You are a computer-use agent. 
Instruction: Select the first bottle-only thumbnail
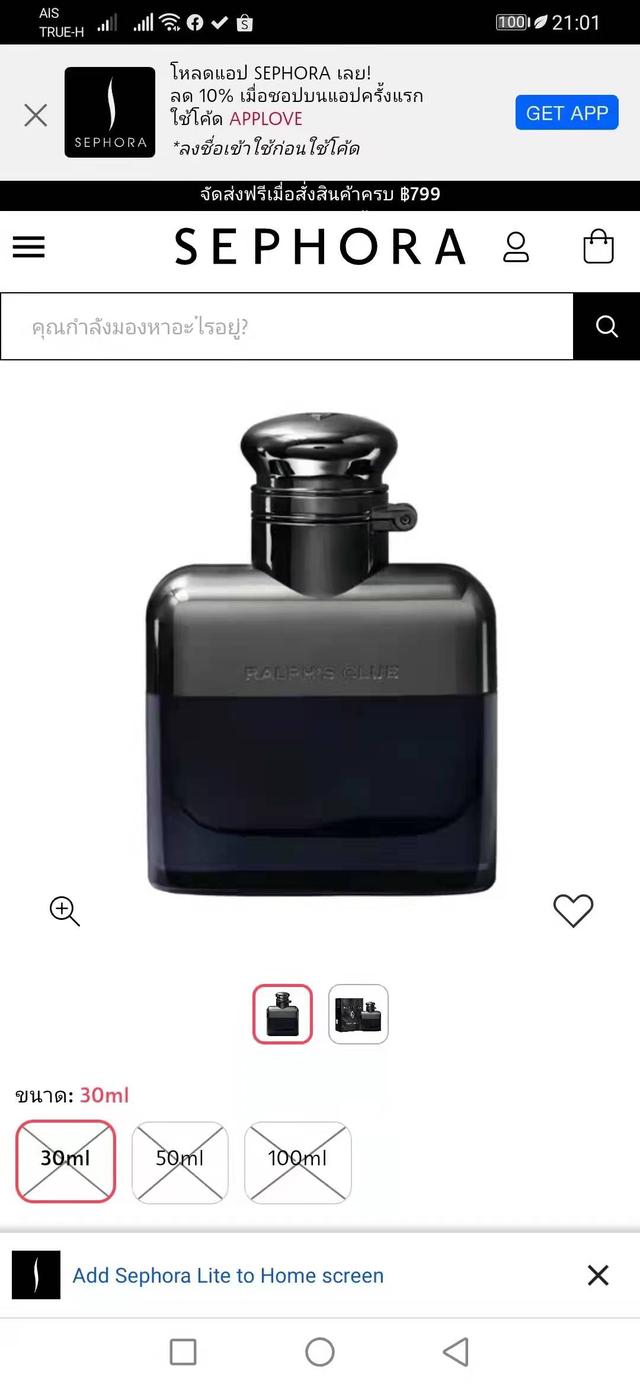pos(283,1014)
